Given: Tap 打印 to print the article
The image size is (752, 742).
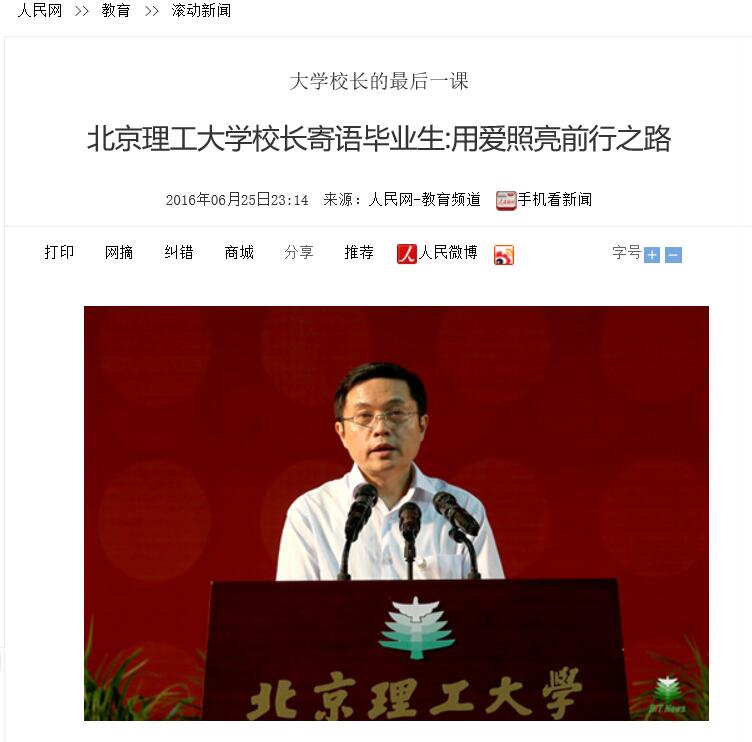Looking at the screenshot, I should click(x=59, y=253).
